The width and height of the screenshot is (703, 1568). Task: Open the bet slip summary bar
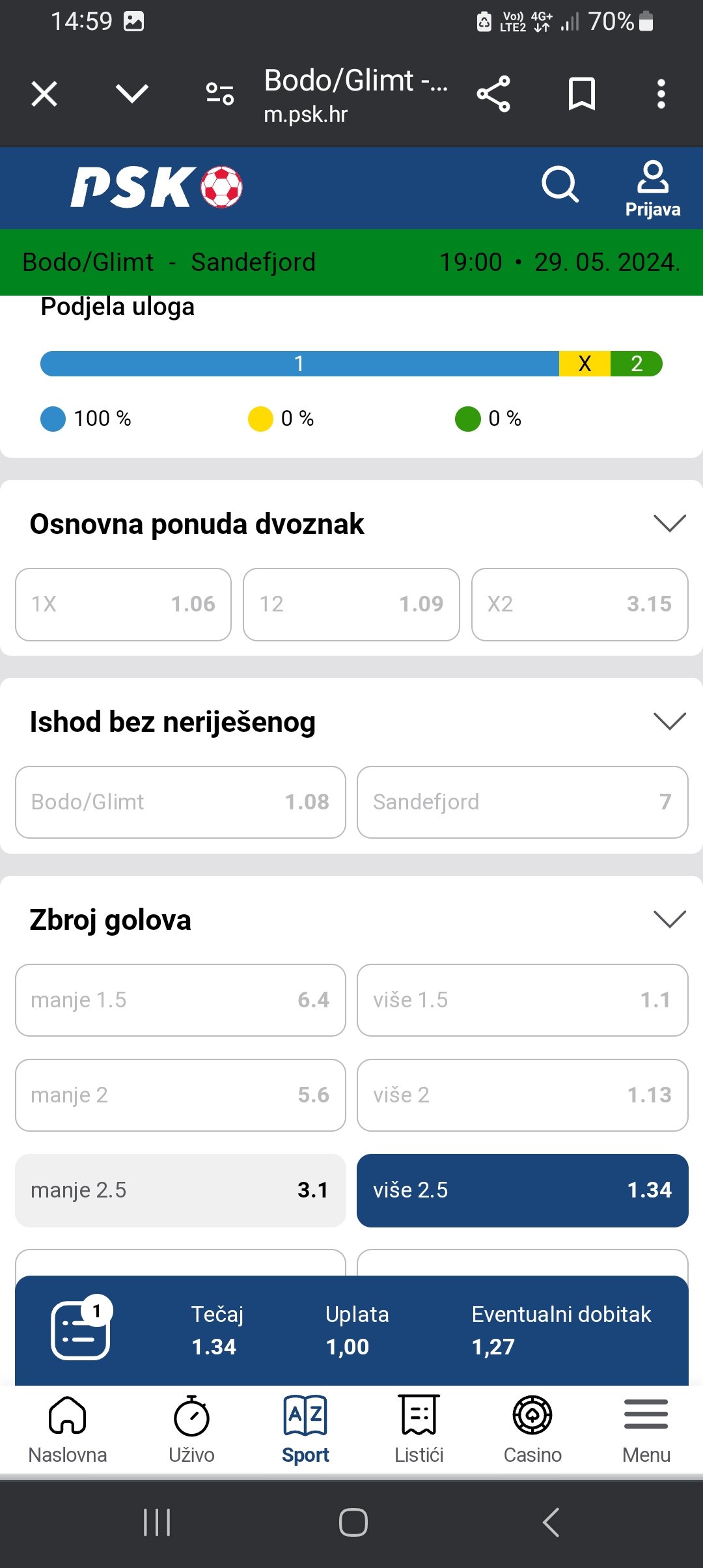coord(351,1331)
